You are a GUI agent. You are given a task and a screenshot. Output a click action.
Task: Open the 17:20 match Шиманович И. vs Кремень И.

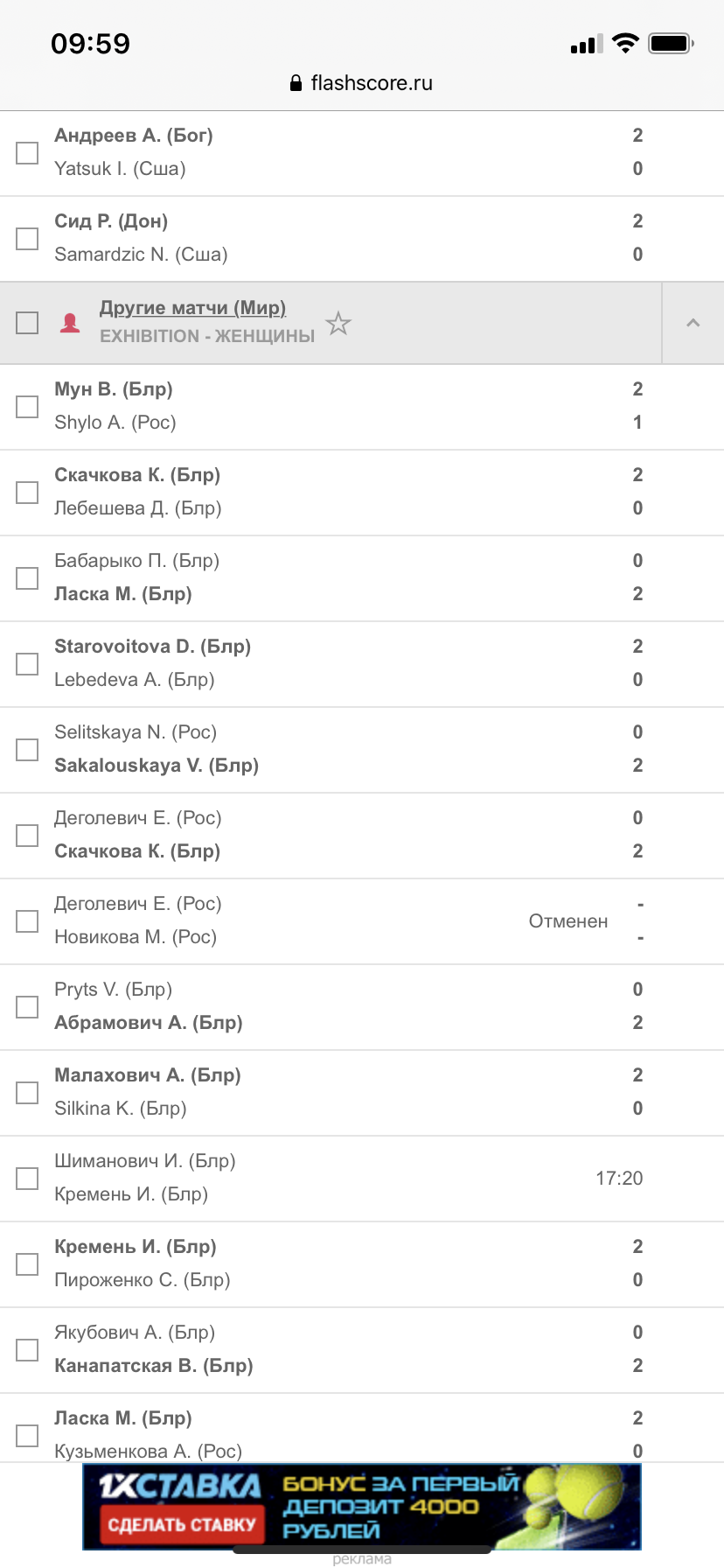(362, 1179)
